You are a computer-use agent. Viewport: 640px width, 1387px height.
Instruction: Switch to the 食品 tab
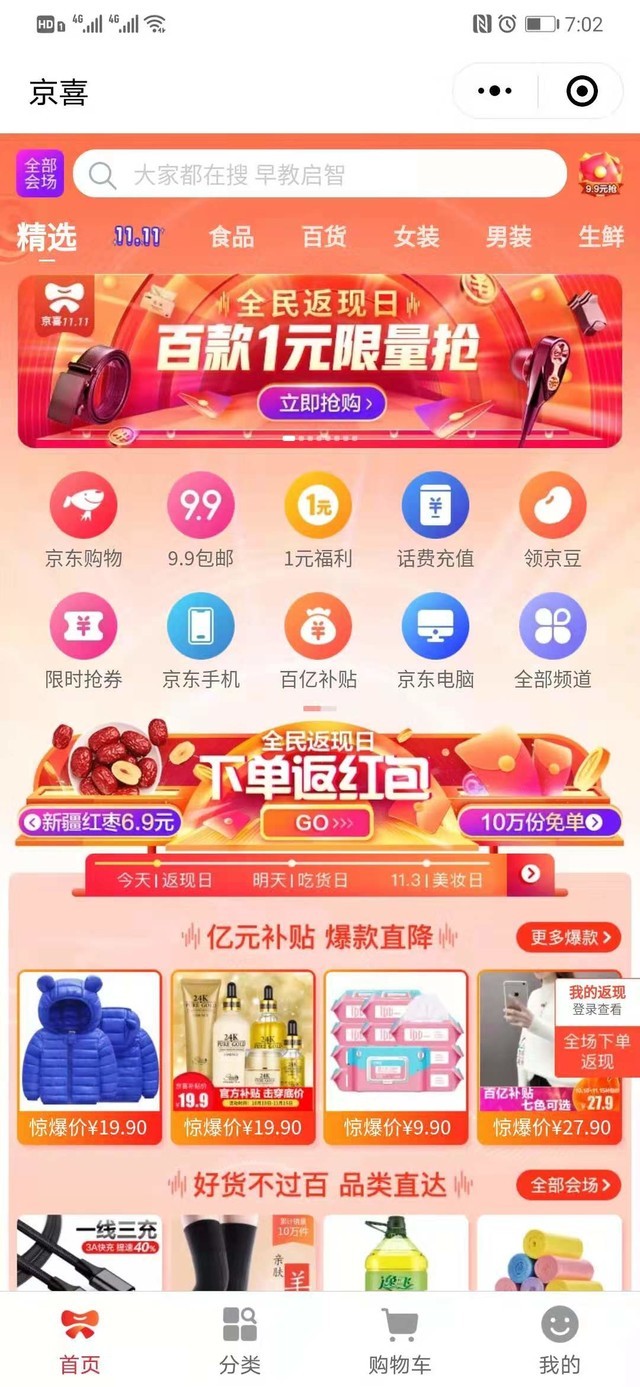(231, 237)
